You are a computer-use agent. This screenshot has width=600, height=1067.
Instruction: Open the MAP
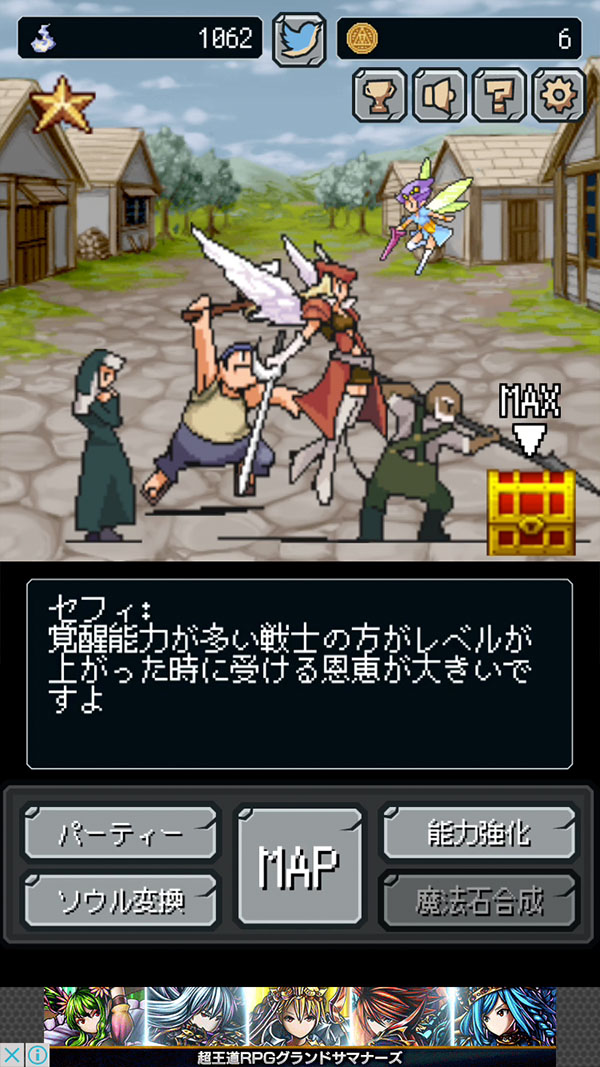point(300,867)
